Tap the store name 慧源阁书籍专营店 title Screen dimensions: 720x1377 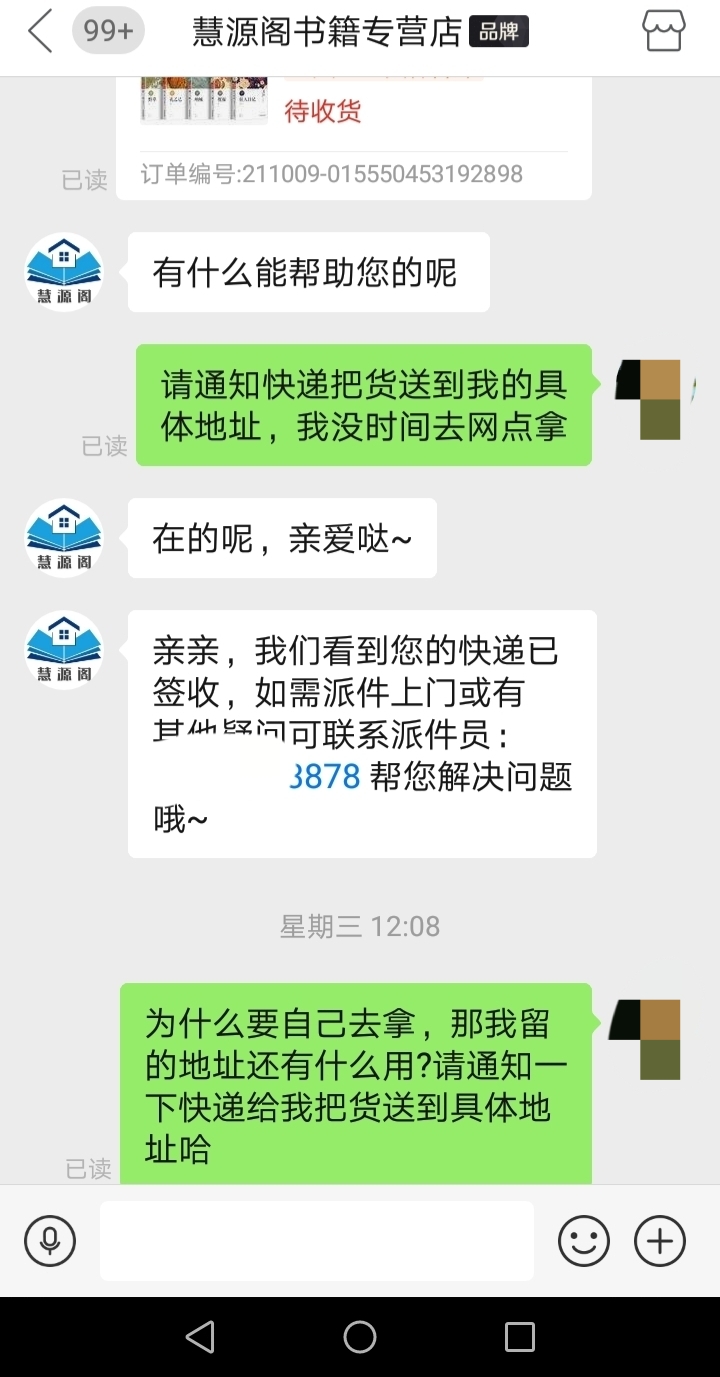pyautogui.click(x=322, y=31)
